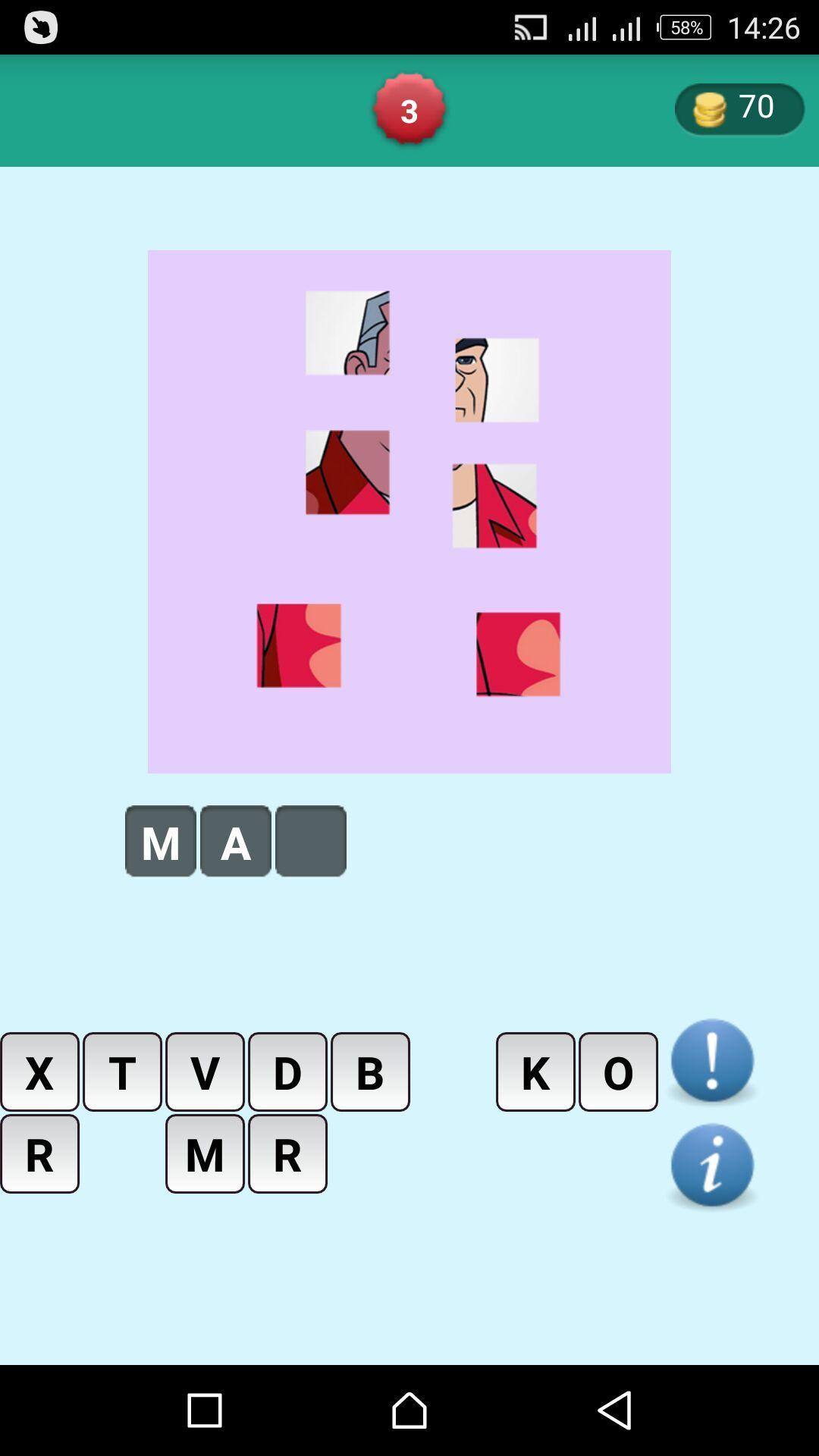
Task: Go back with the system back button
Action: (x=614, y=1410)
